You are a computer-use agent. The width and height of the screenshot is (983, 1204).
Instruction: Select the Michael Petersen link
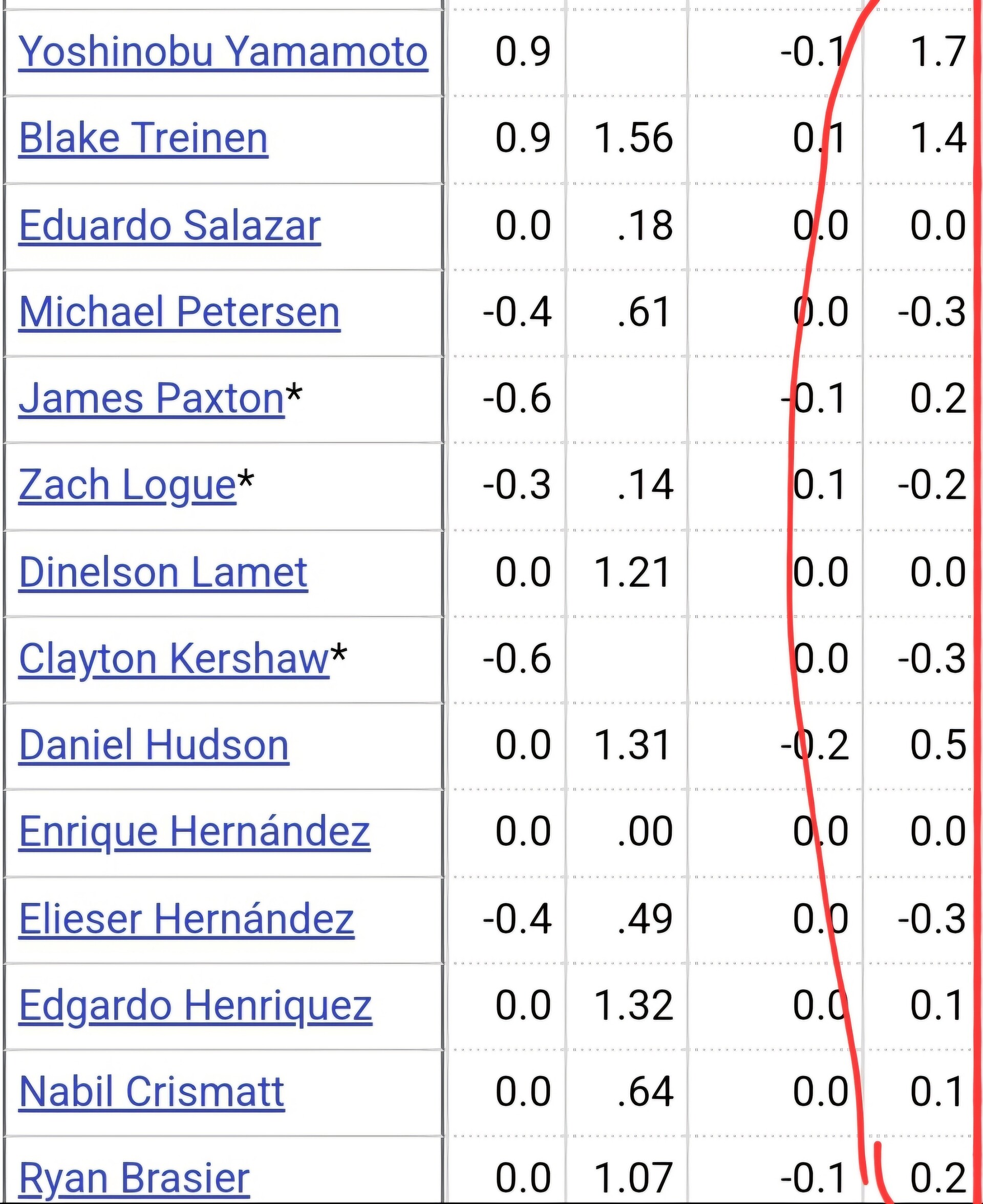pyautogui.click(x=180, y=312)
